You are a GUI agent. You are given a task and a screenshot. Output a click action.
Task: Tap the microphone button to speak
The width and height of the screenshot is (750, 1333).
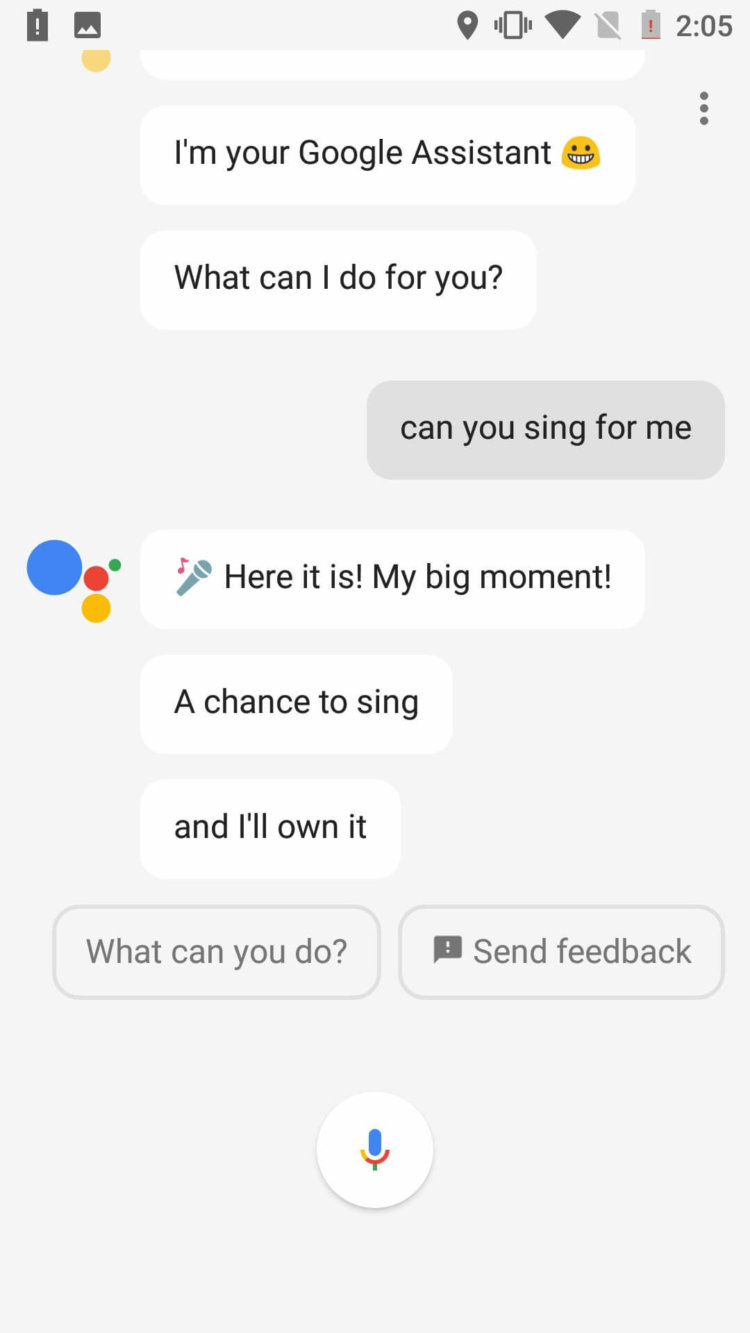pos(375,1148)
